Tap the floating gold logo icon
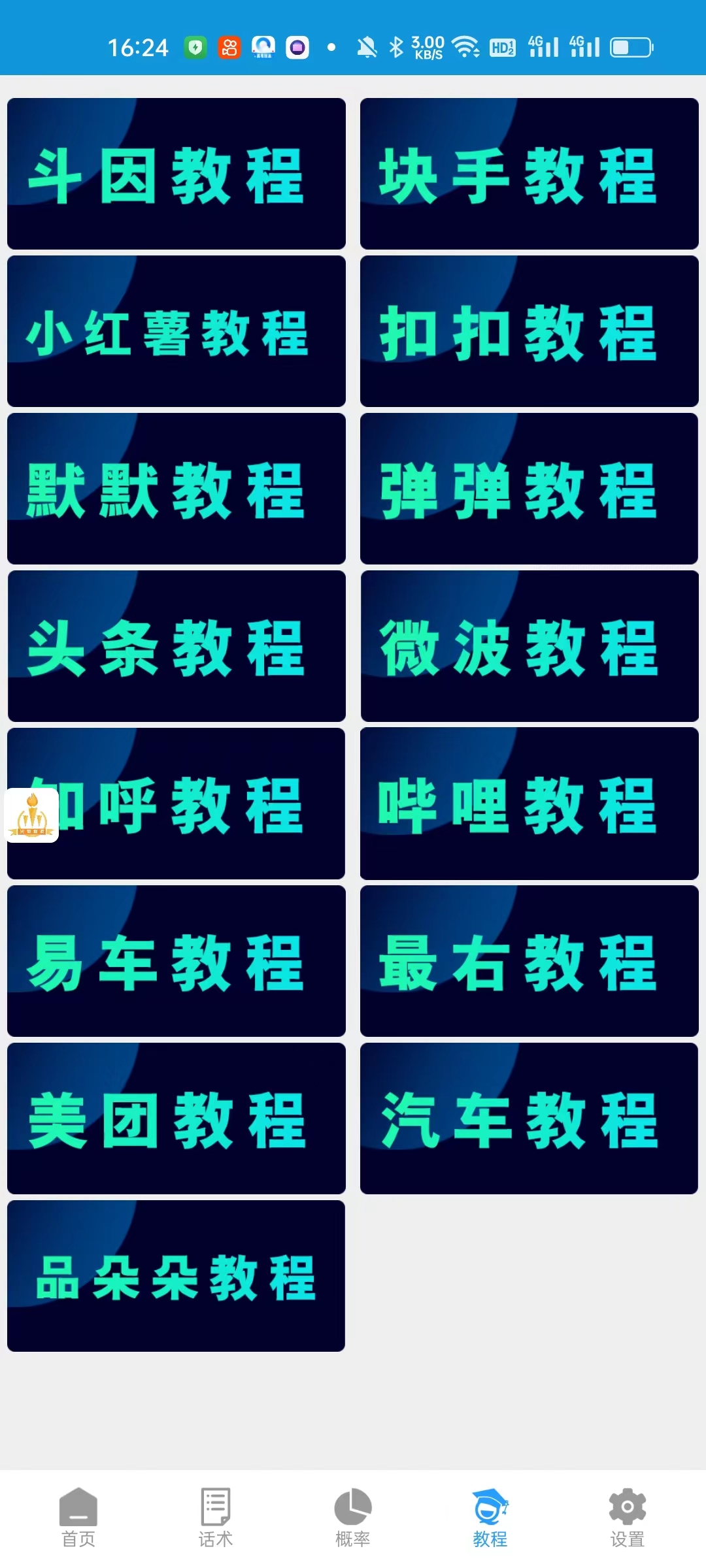The width and height of the screenshot is (706, 1568). point(31,815)
